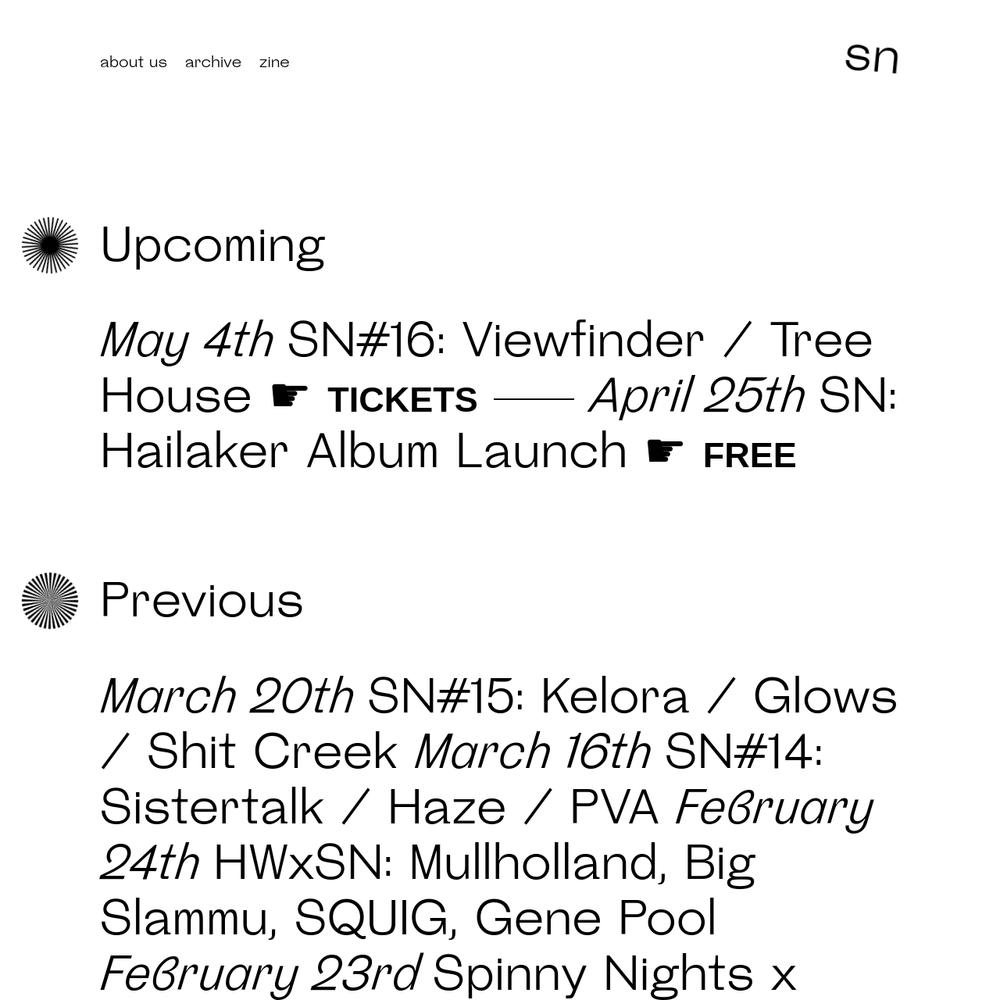The height and width of the screenshot is (1000, 1000).
Task: Get TICKETS for SN#16 Viewfinder show
Action: (402, 400)
